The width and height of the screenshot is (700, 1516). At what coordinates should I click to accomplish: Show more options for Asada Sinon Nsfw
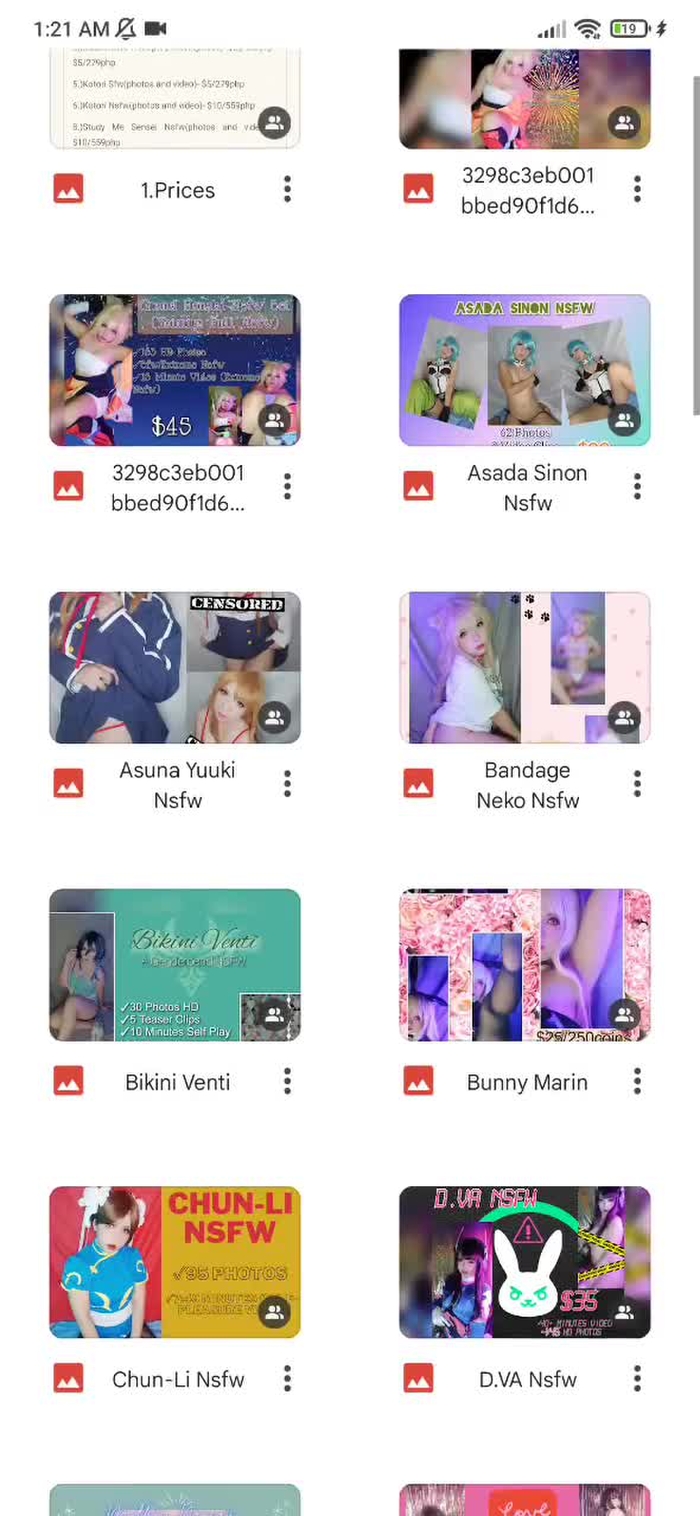click(x=637, y=487)
